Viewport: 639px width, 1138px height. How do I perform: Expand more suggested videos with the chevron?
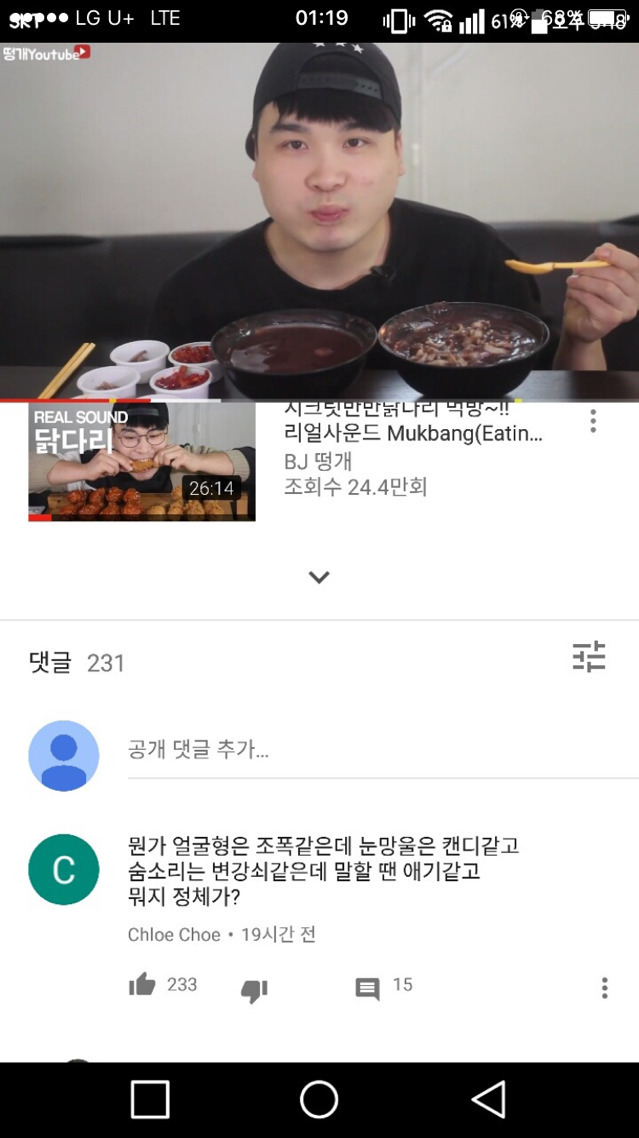pyautogui.click(x=320, y=577)
